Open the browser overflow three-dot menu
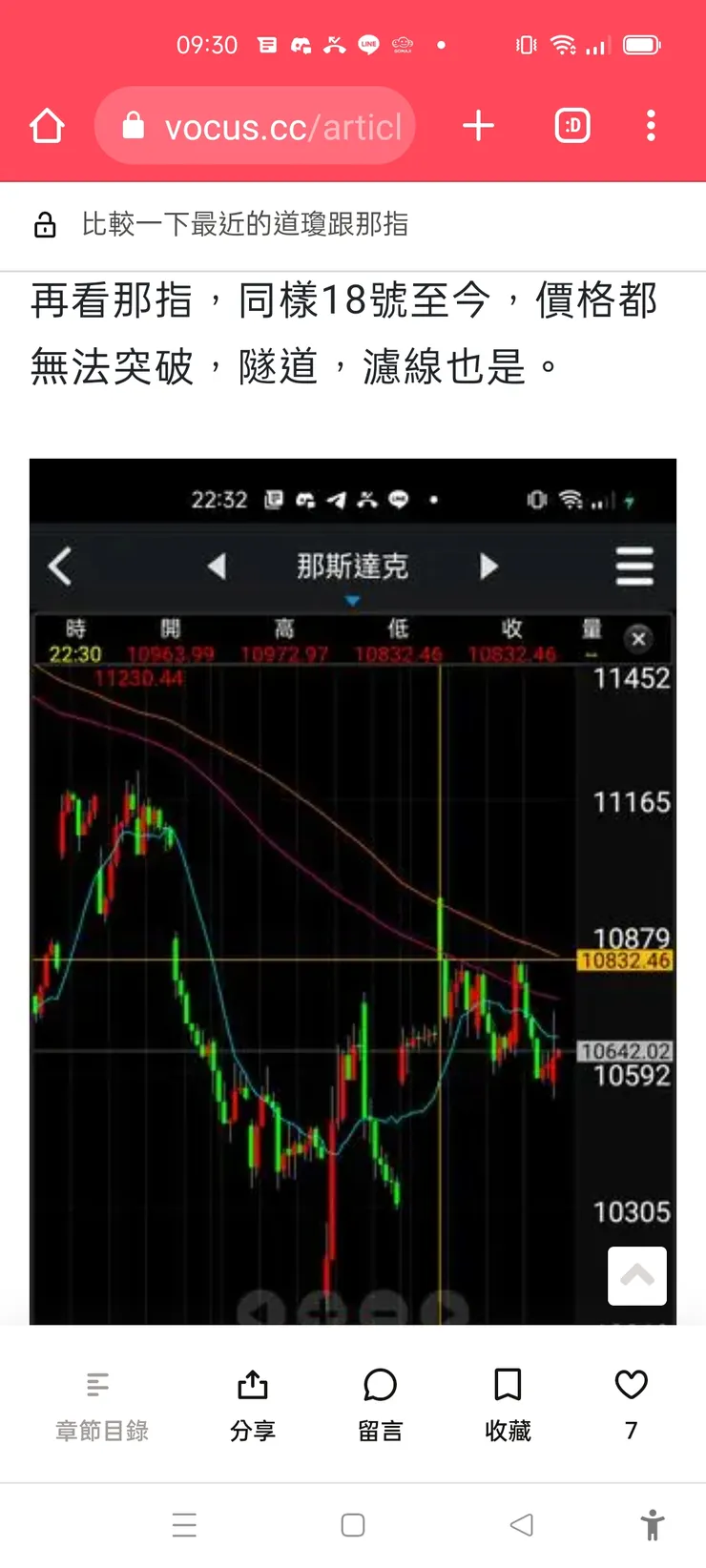 pyautogui.click(x=652, y=125)
